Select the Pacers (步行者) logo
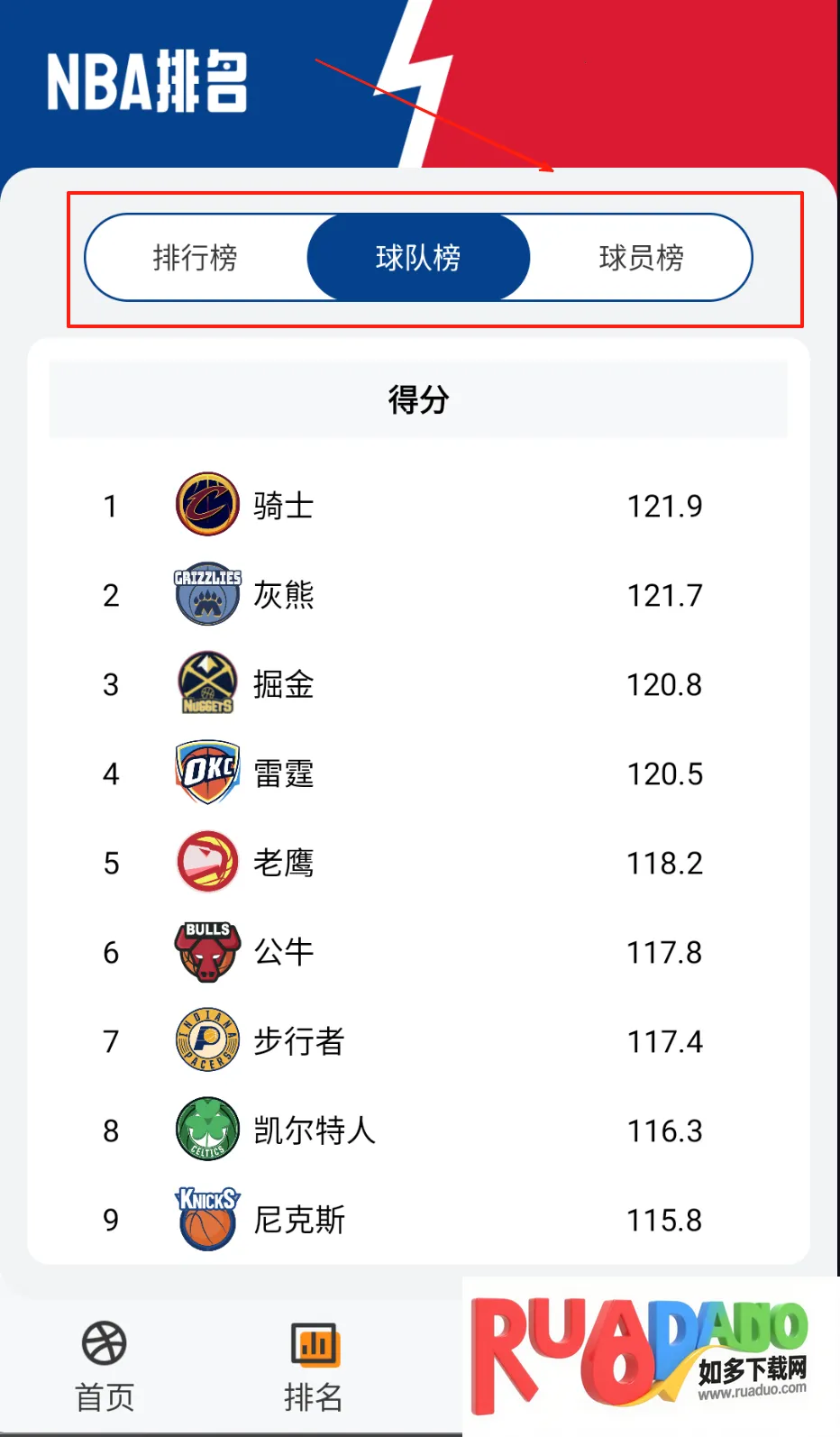This screenshot has height=1437, width=840. click(206, 1040)
